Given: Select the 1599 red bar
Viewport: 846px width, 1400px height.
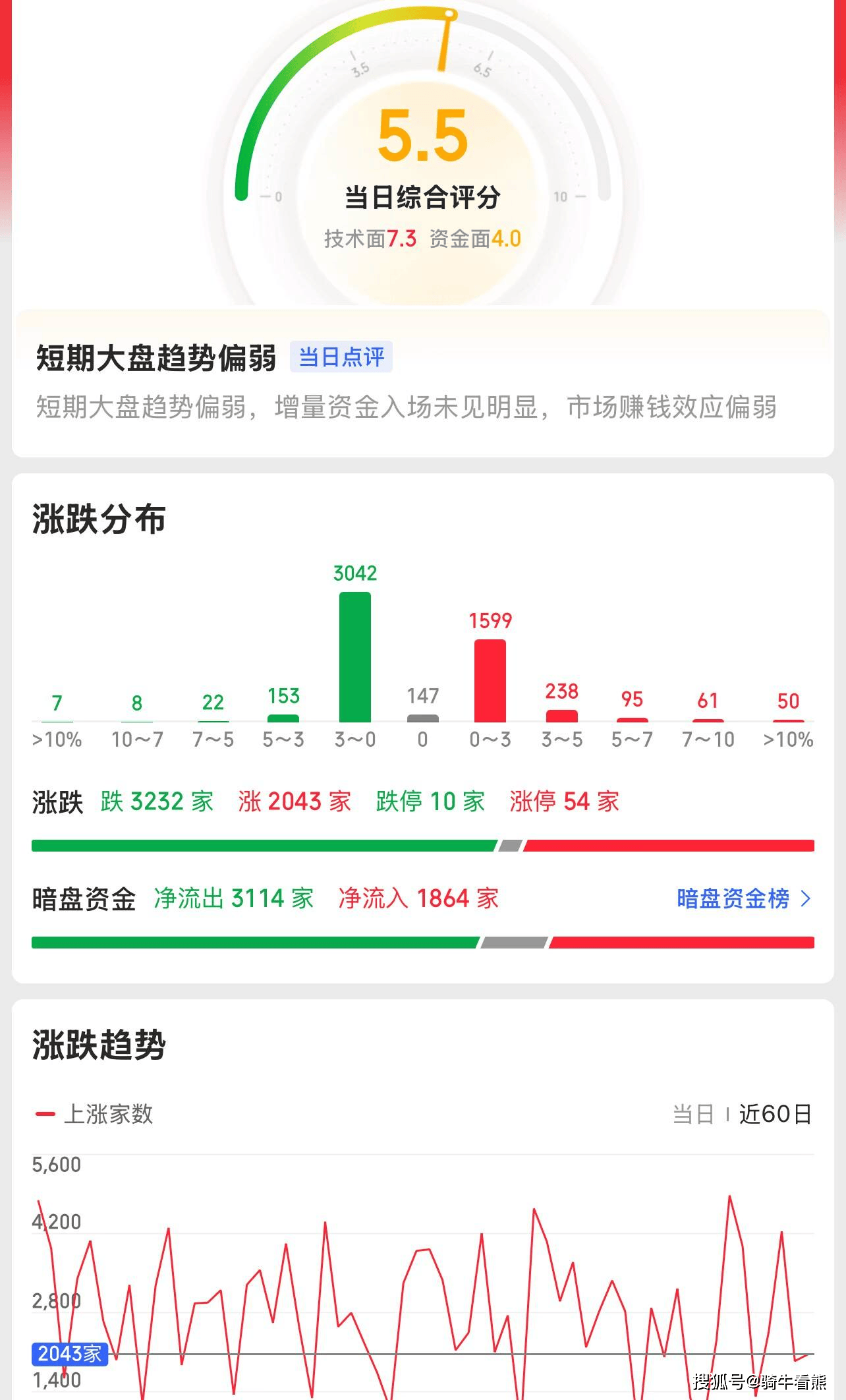Looking at the screenshot, I should pyautogui.click(x=491, y=682).
